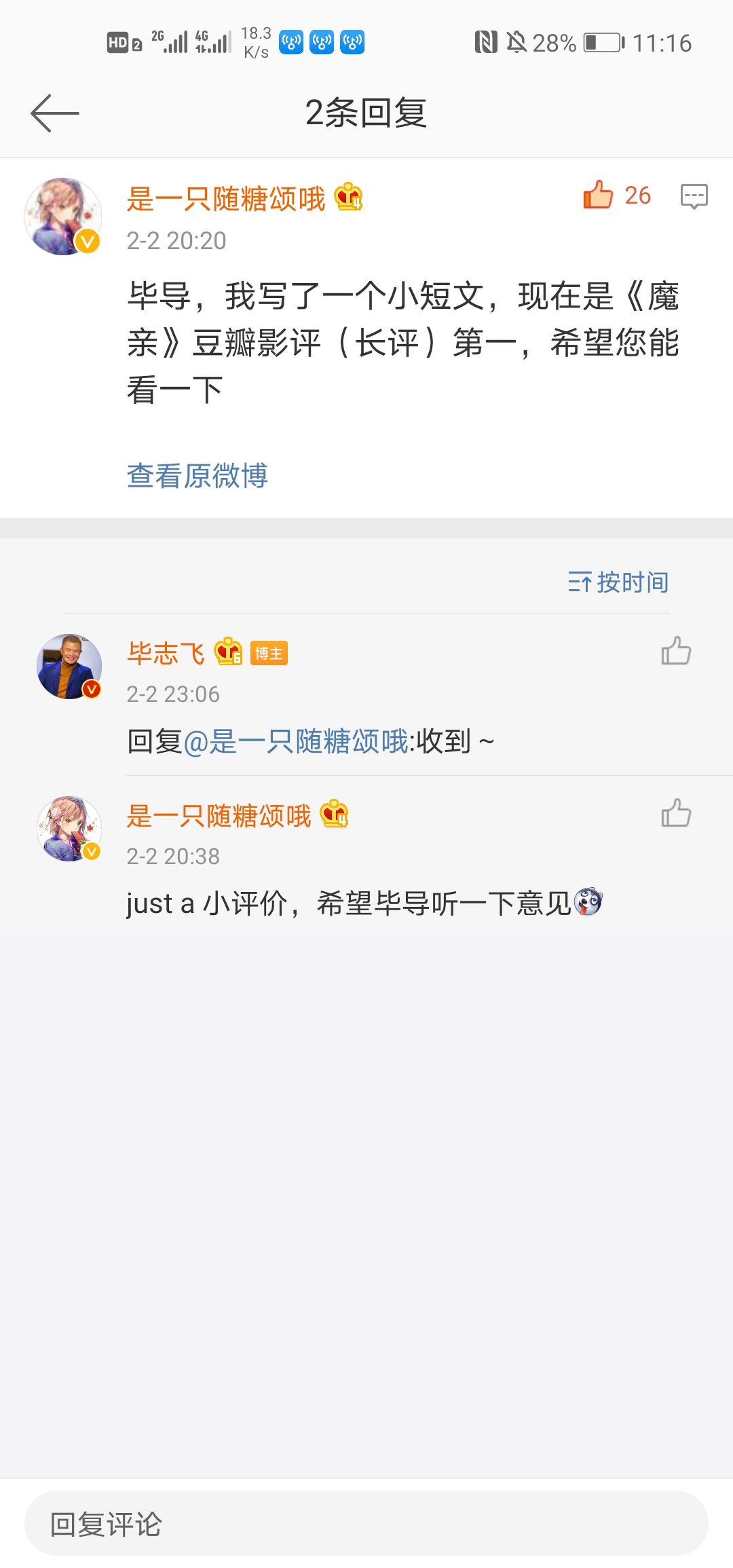Screen dimensions: 733x1568
Task: Like the main comment with 26 likes
Action: (598, 195)
